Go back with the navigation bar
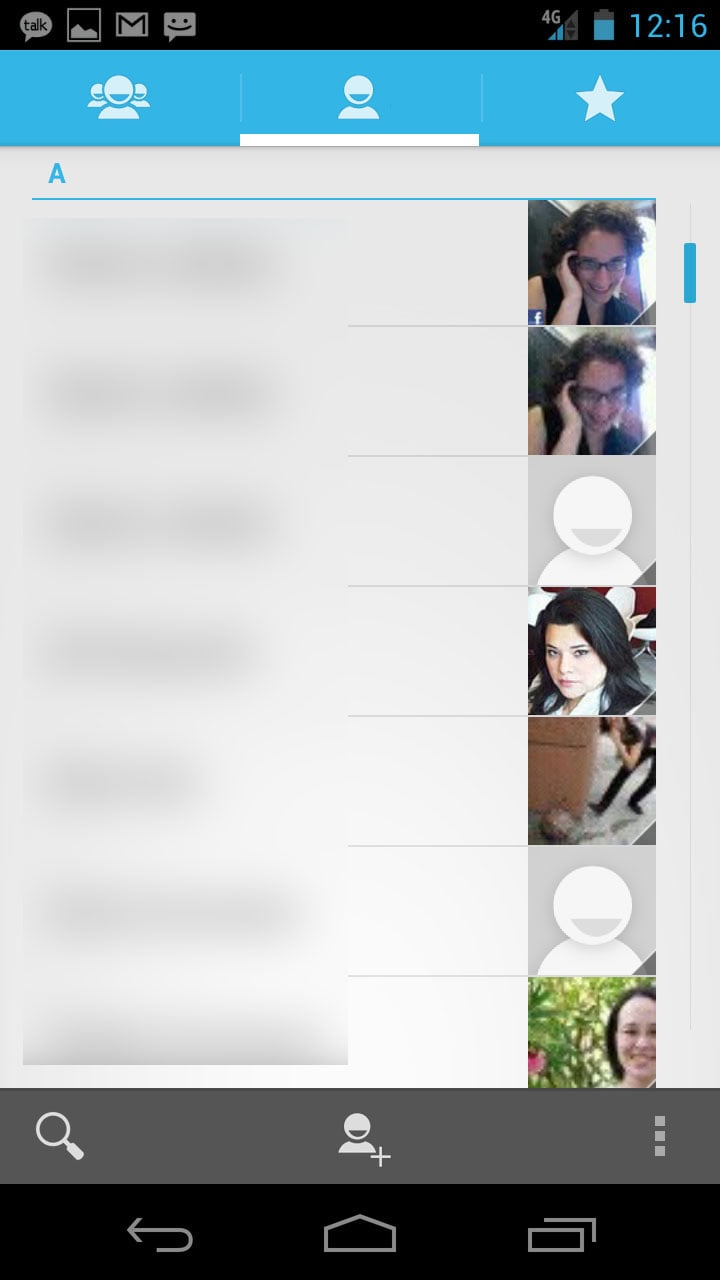This screenshot has width=720, height=1280. pyautogui.click(x=160, y=1234)
